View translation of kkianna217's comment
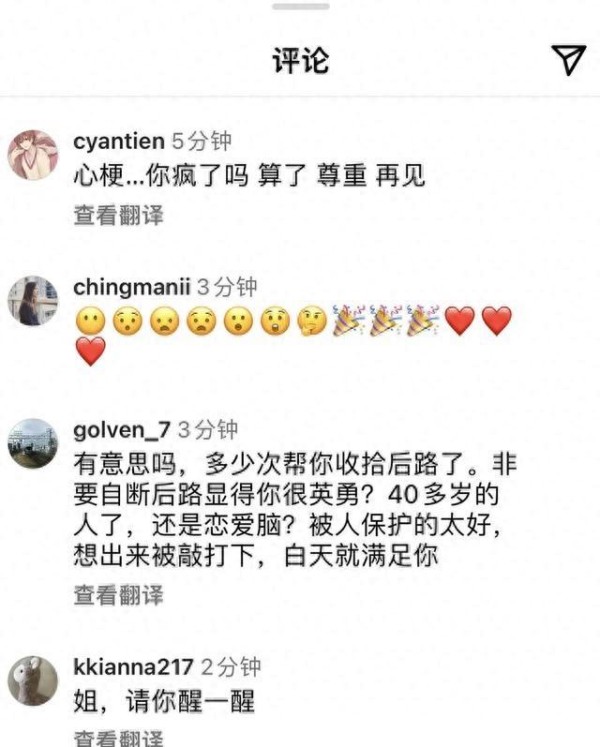 click(118, 738)
